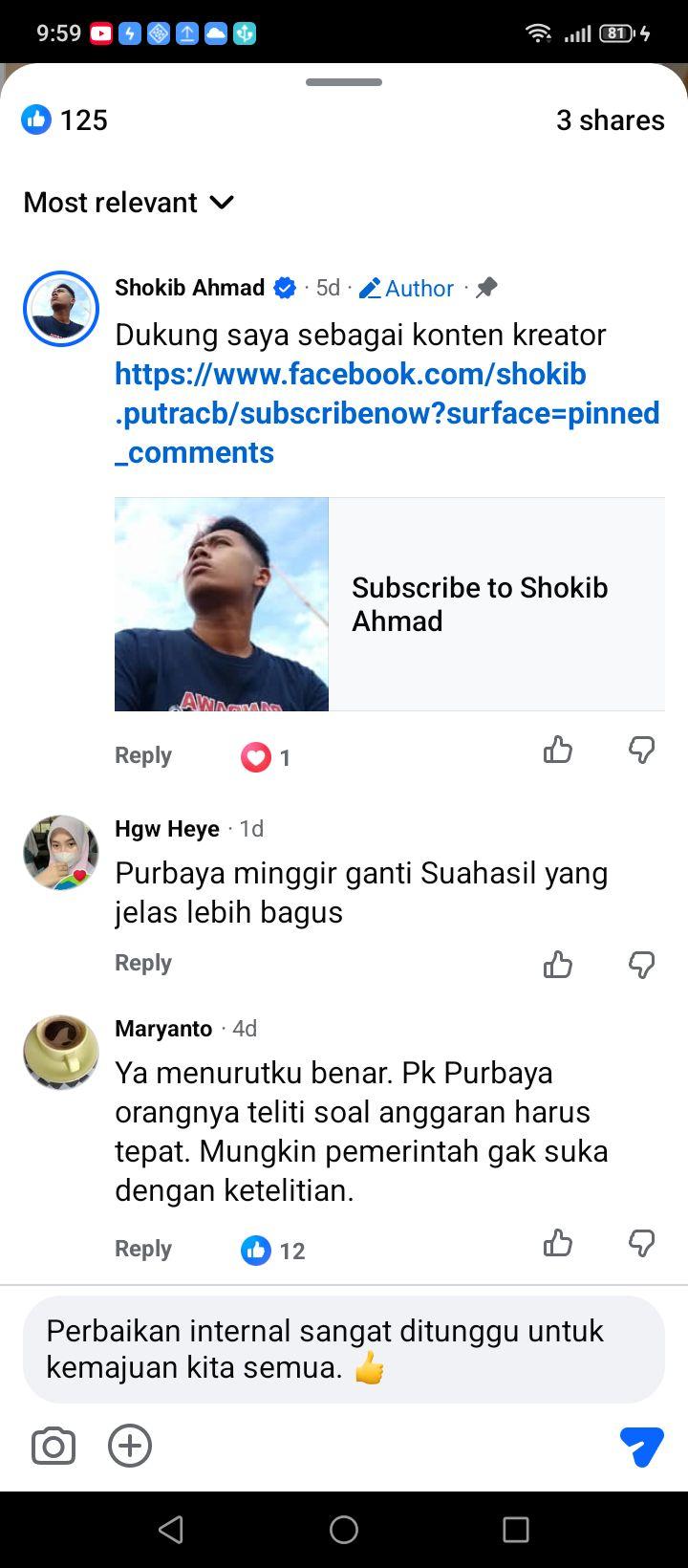
Task: View the 12 reactions on Maryanto's comment
Action: (273, 1251)
